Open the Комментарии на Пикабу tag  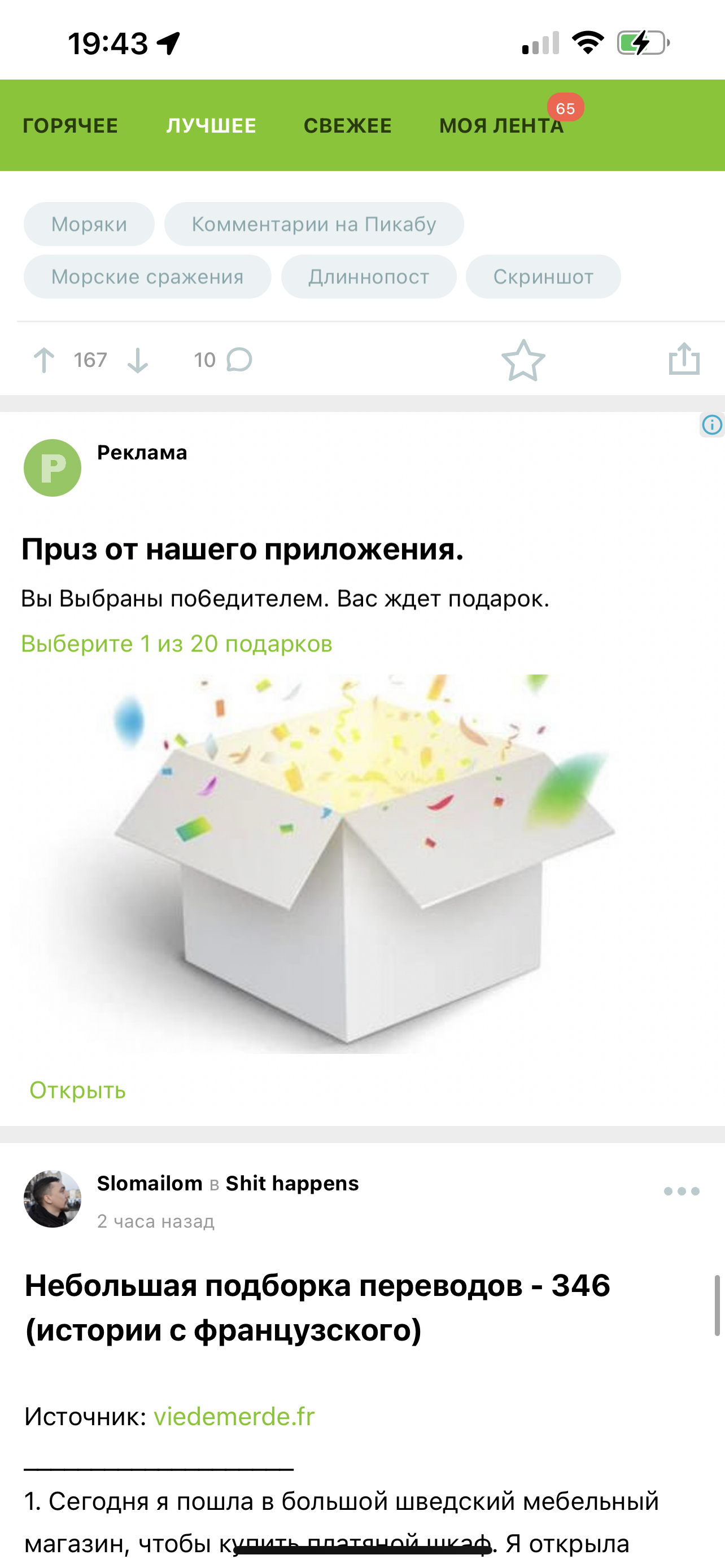point(314,224)
